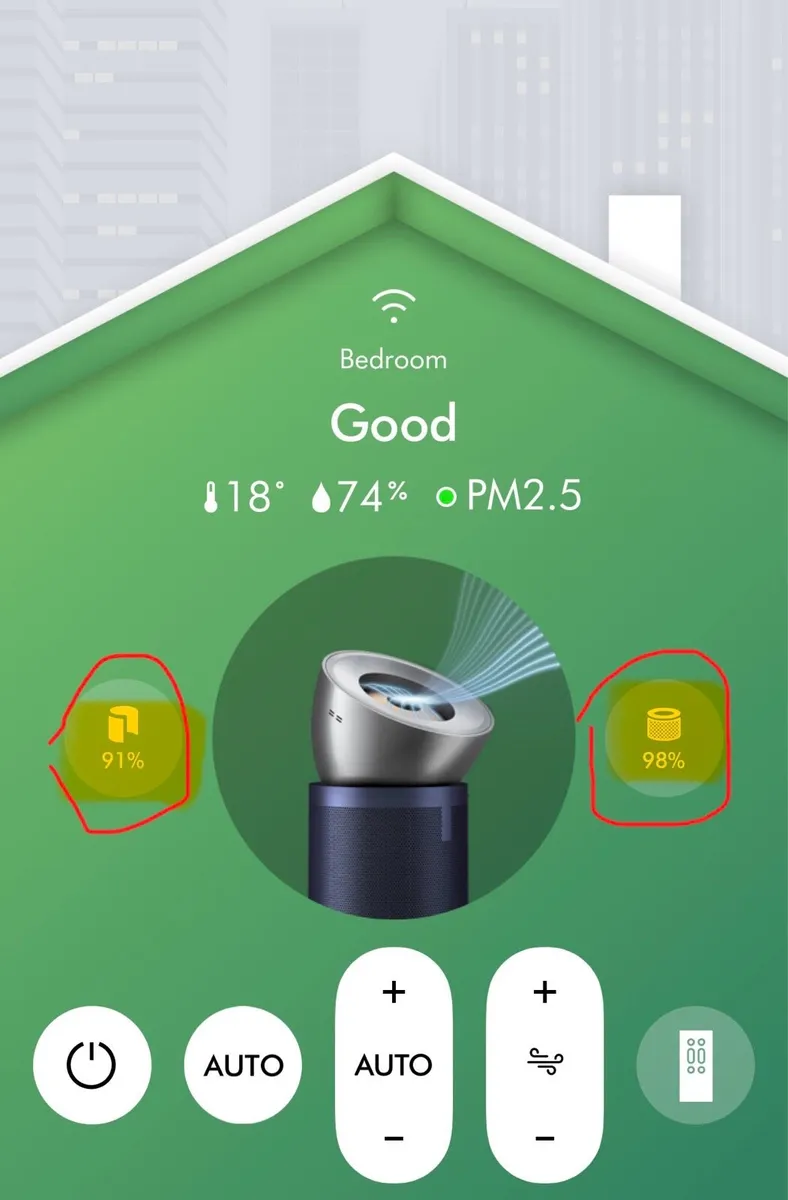788x1200 pixels.
Task: Open the remote control icon at bottom right
Action: [x=694, y=1063]
